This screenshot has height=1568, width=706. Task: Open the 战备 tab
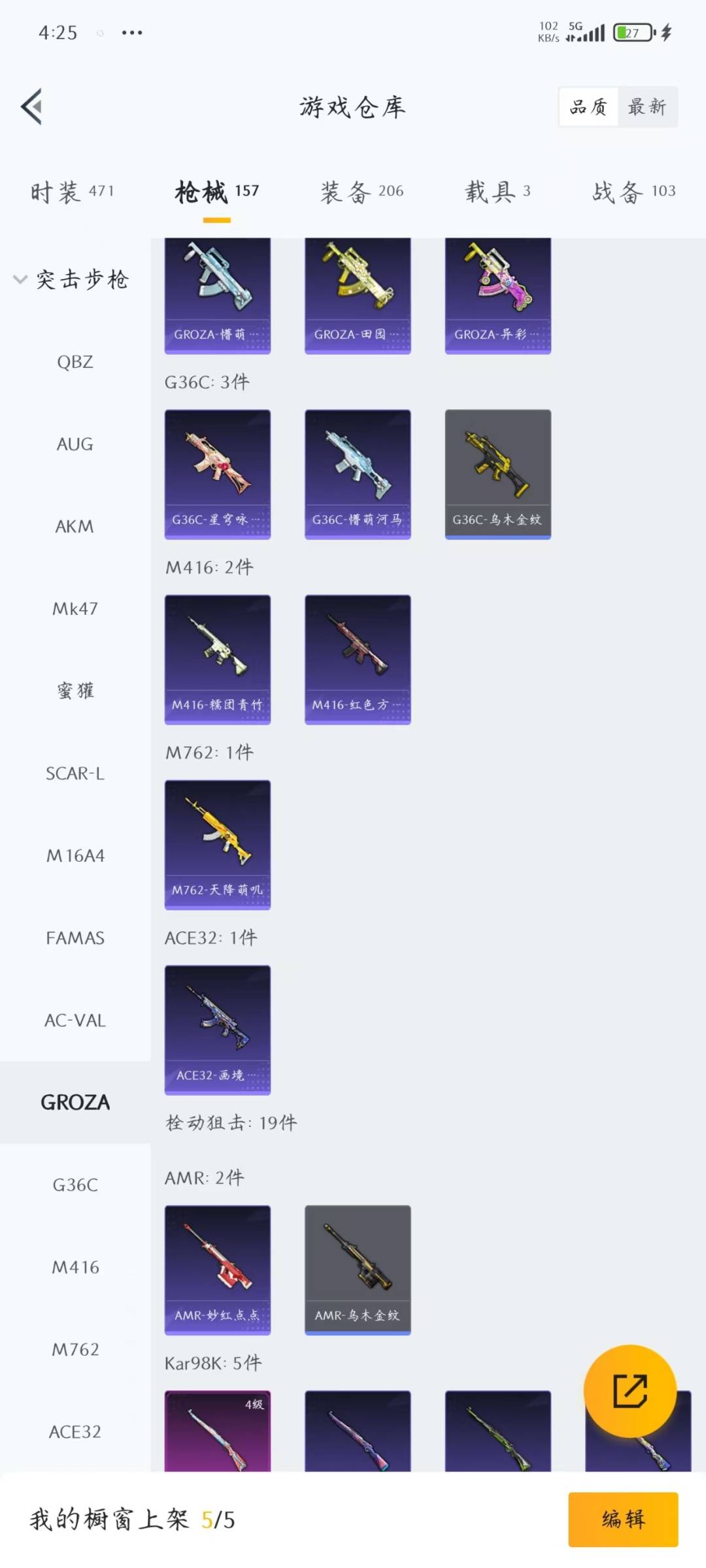pyautogui.click(x=633, y=191)
